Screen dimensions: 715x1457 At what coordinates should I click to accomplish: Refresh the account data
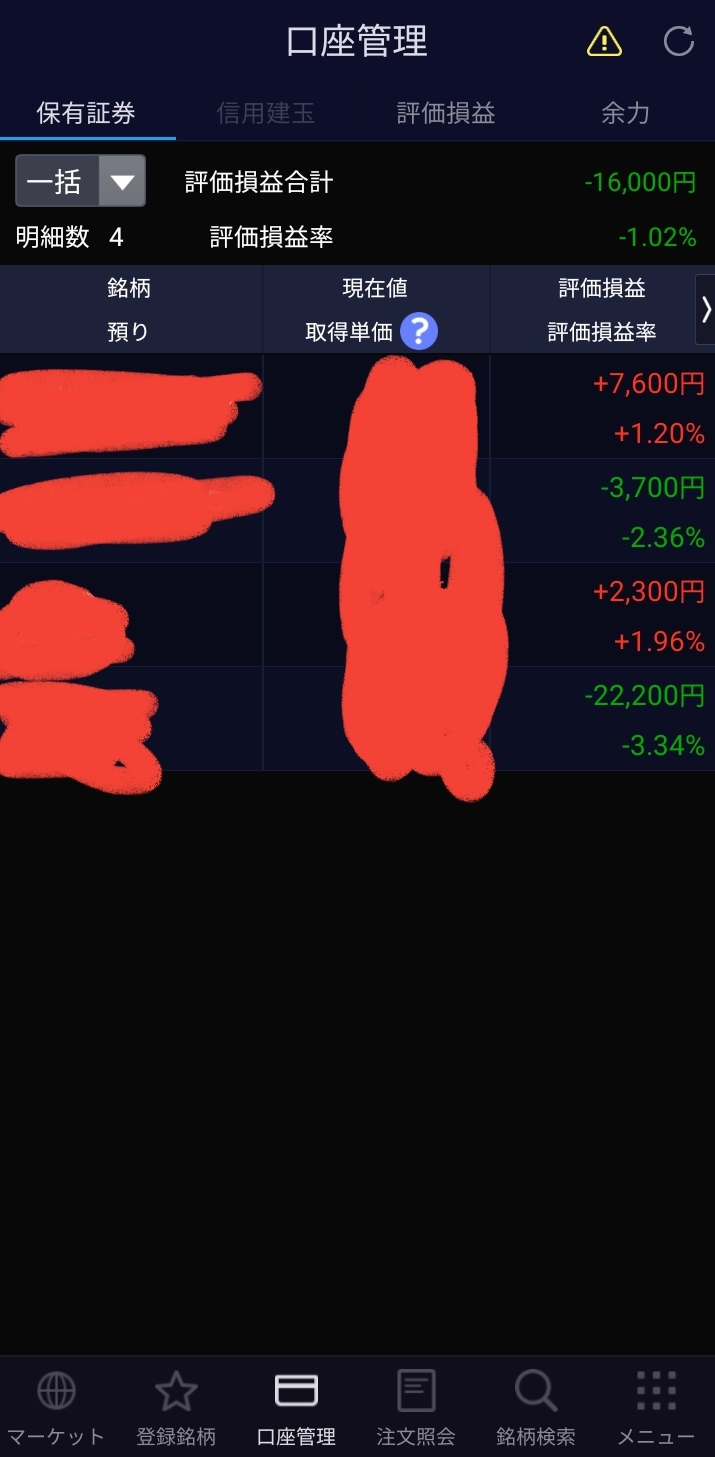679,42
